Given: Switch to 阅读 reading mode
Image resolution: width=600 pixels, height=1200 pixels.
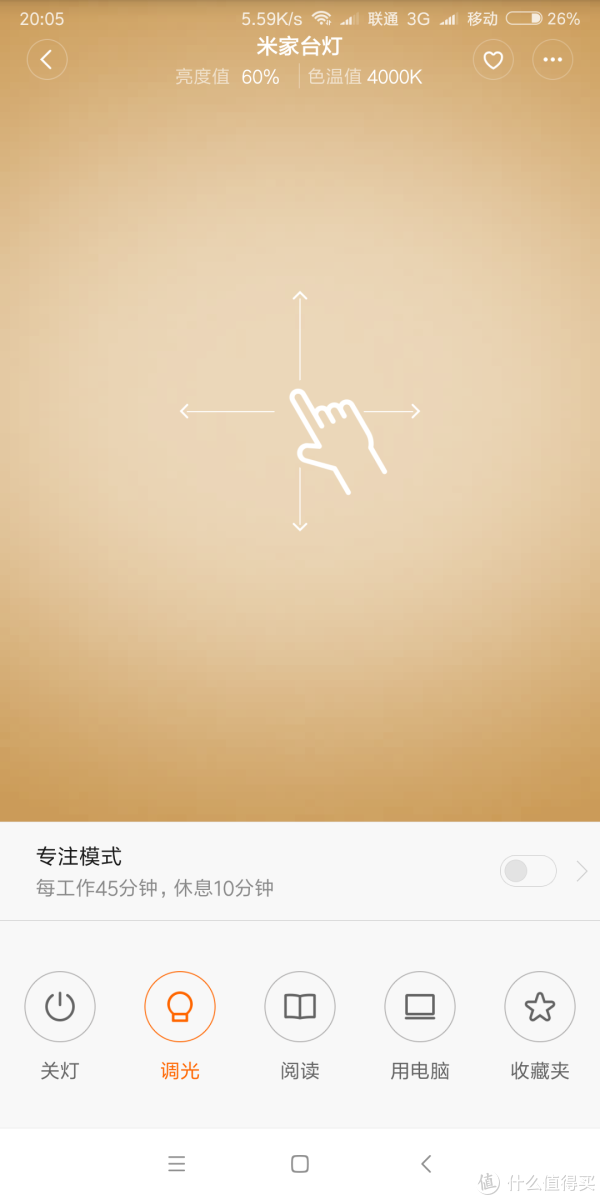Looking at the screenshot, I should [300, 1007].
